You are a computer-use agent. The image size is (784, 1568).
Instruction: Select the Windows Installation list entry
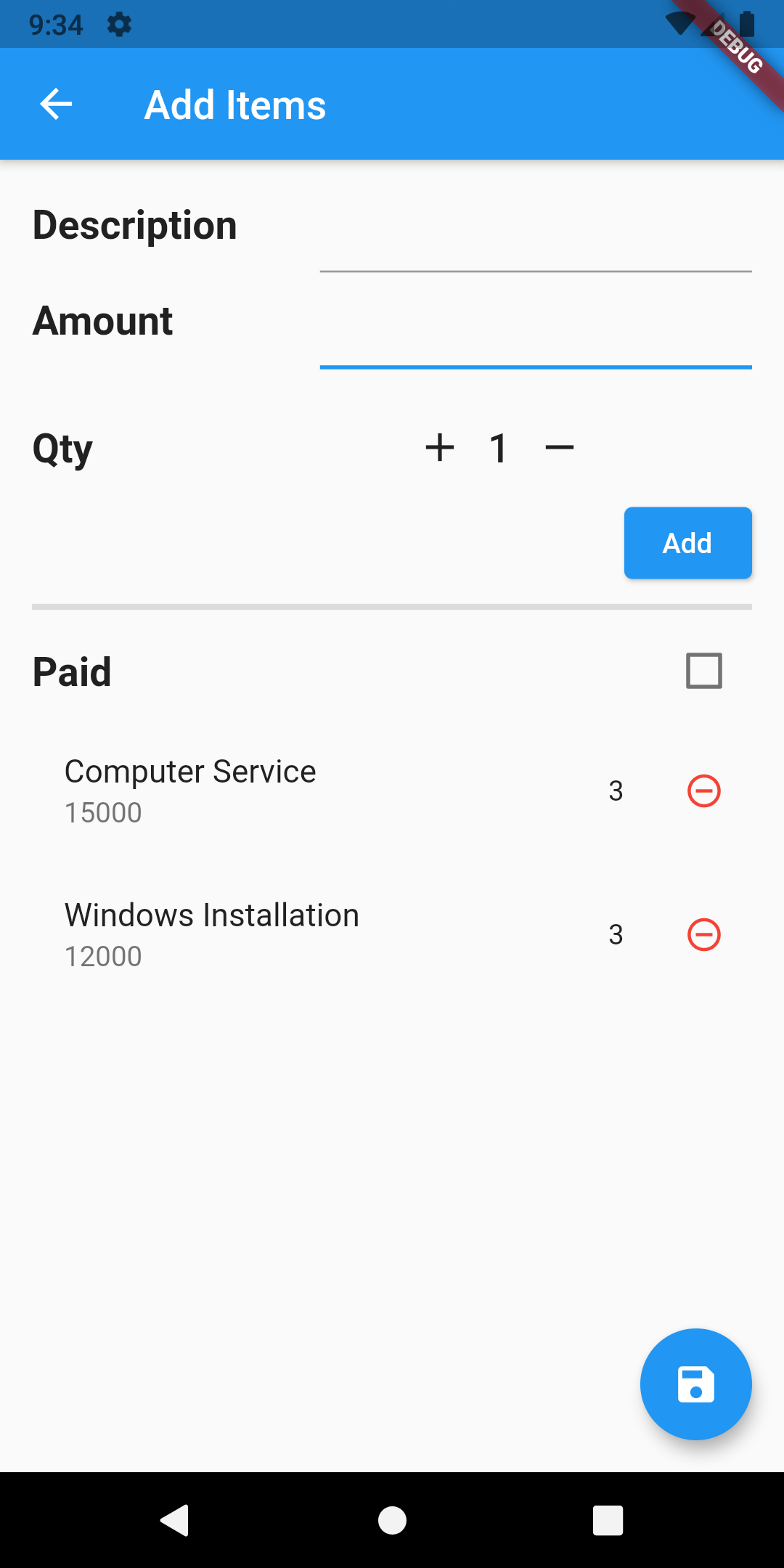(211, 914)
